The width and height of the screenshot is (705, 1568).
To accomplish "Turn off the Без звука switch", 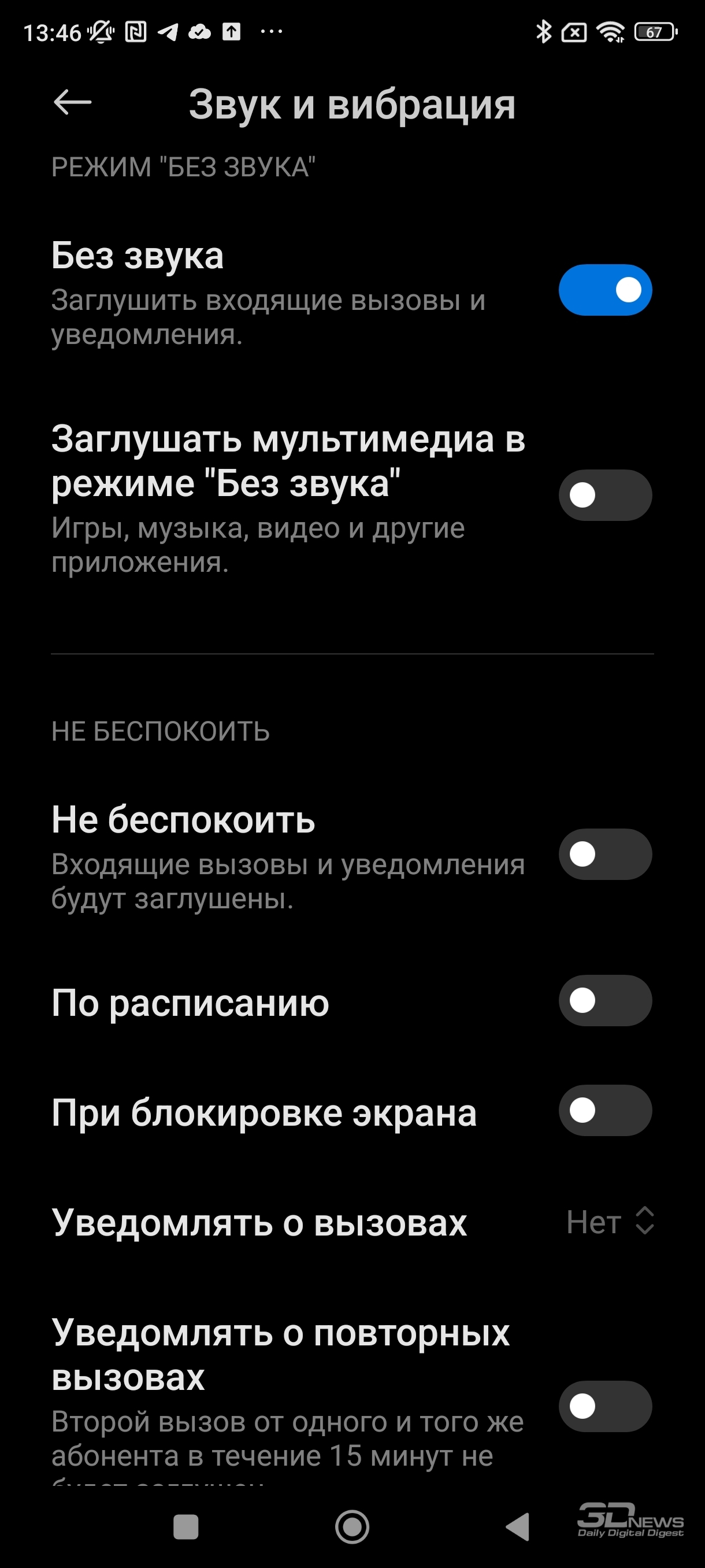I will click(x=605, y=290).
